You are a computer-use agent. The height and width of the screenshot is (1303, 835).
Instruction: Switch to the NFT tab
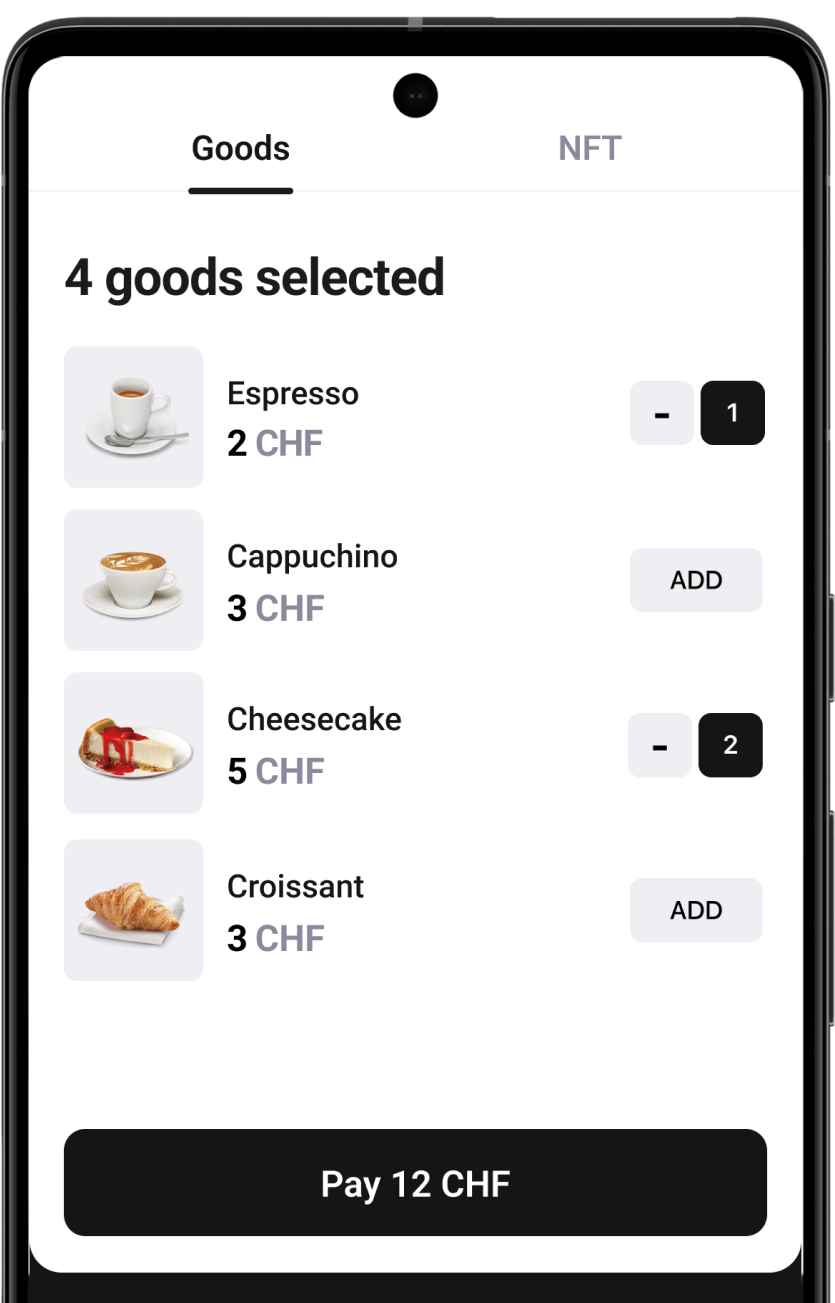point(589,149)
